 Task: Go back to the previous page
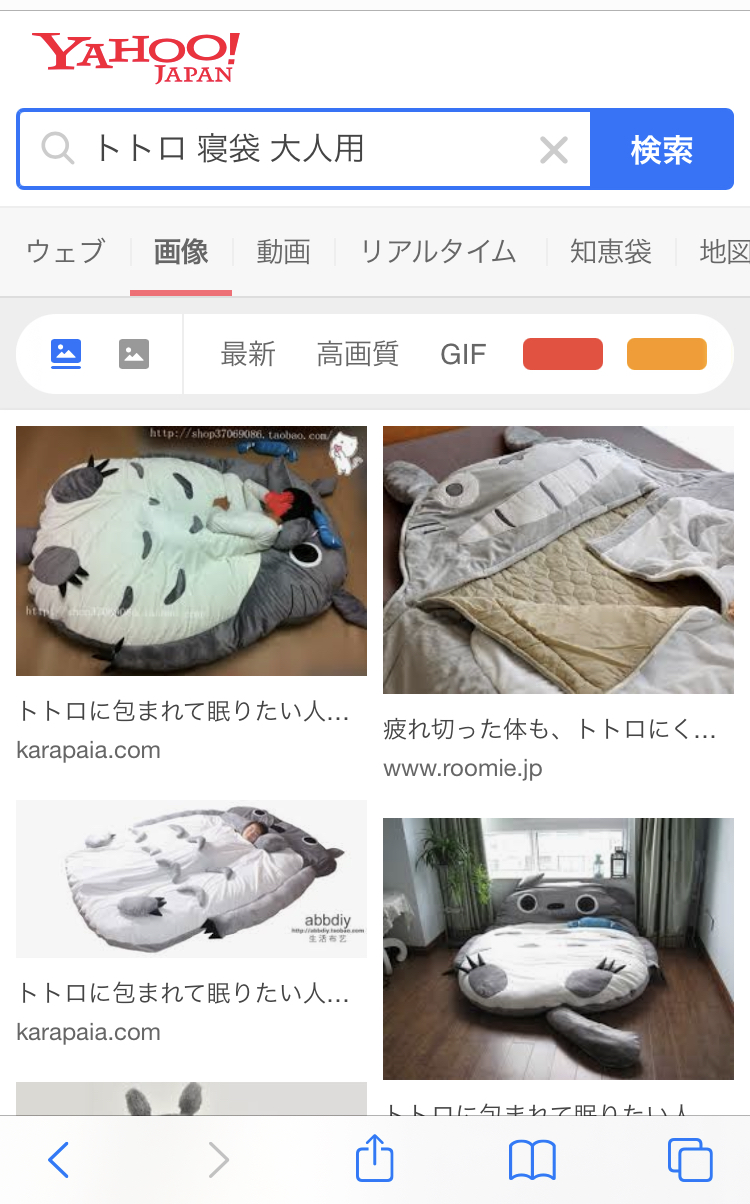click(59, 1160)
